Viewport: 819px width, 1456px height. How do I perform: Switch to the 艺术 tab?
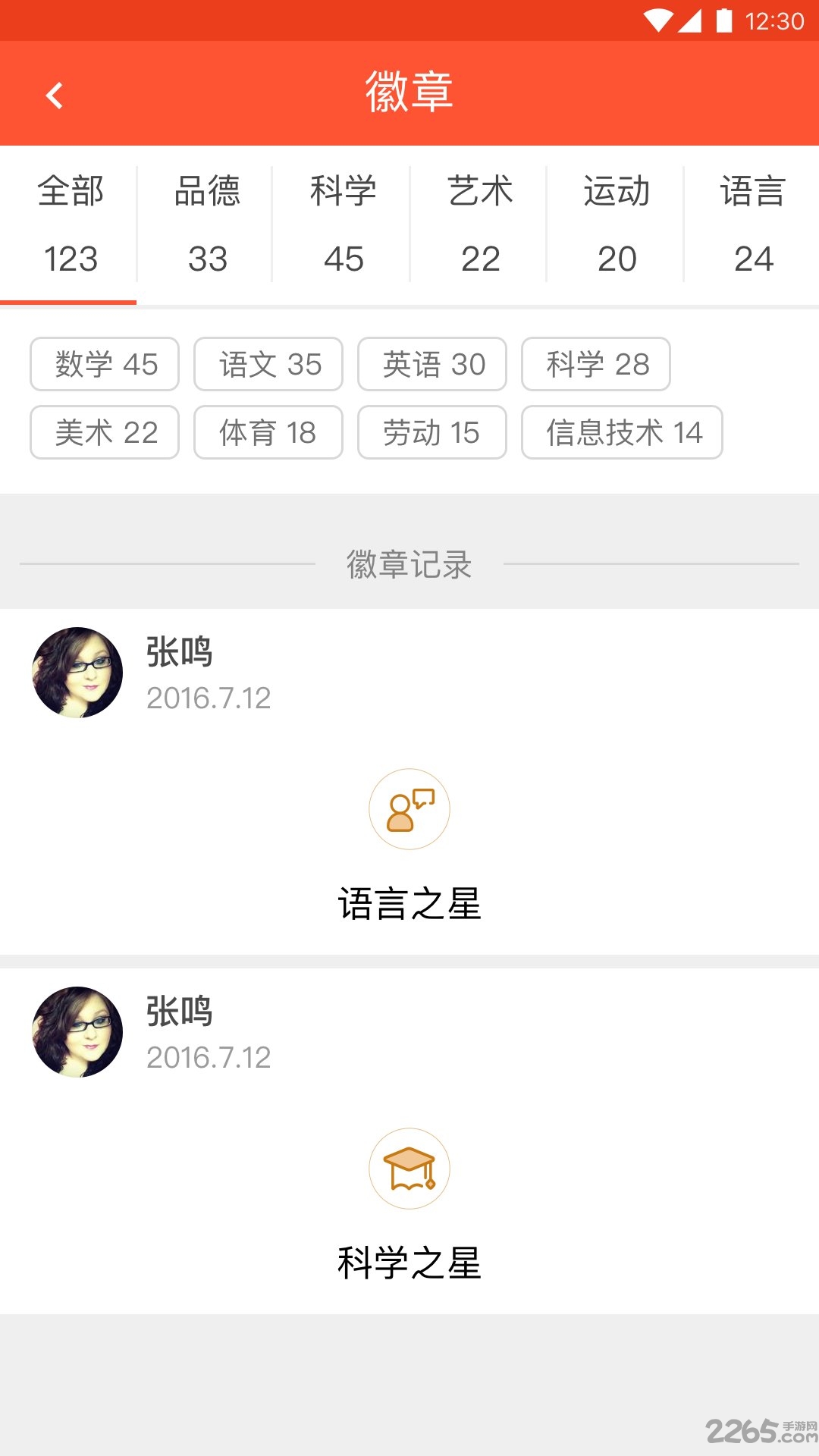click(479, 224)
